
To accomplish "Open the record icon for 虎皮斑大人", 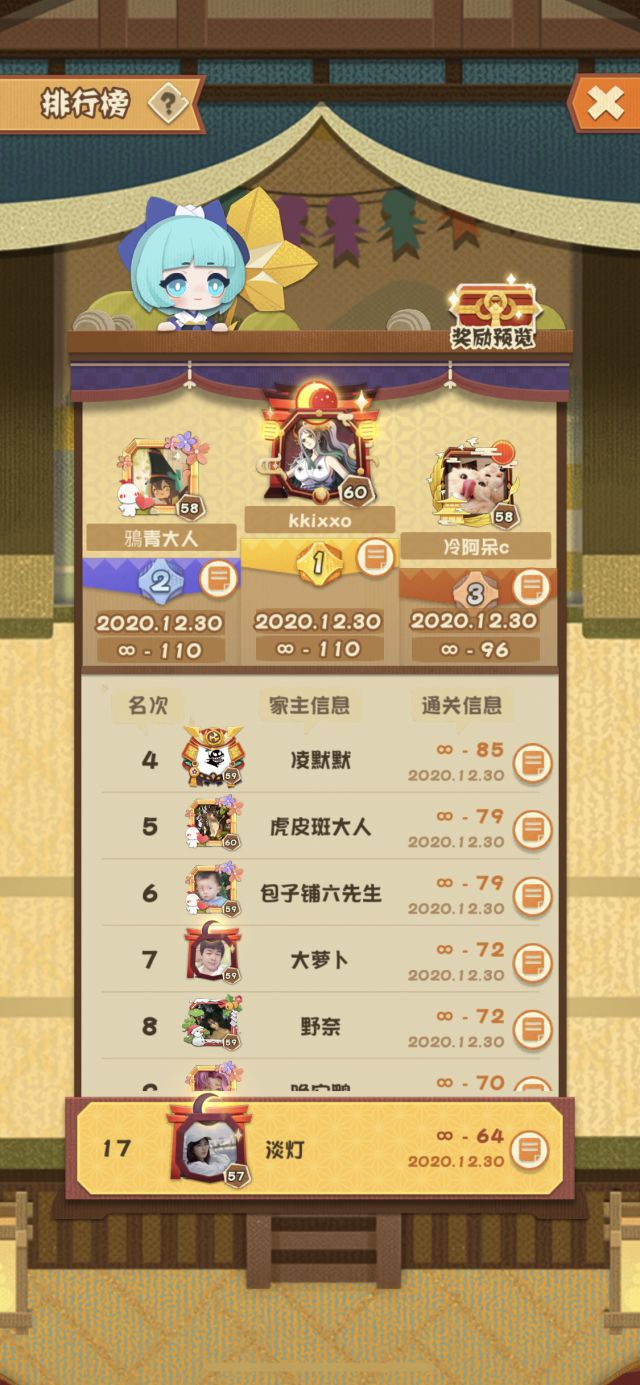I will pos(532,829).
